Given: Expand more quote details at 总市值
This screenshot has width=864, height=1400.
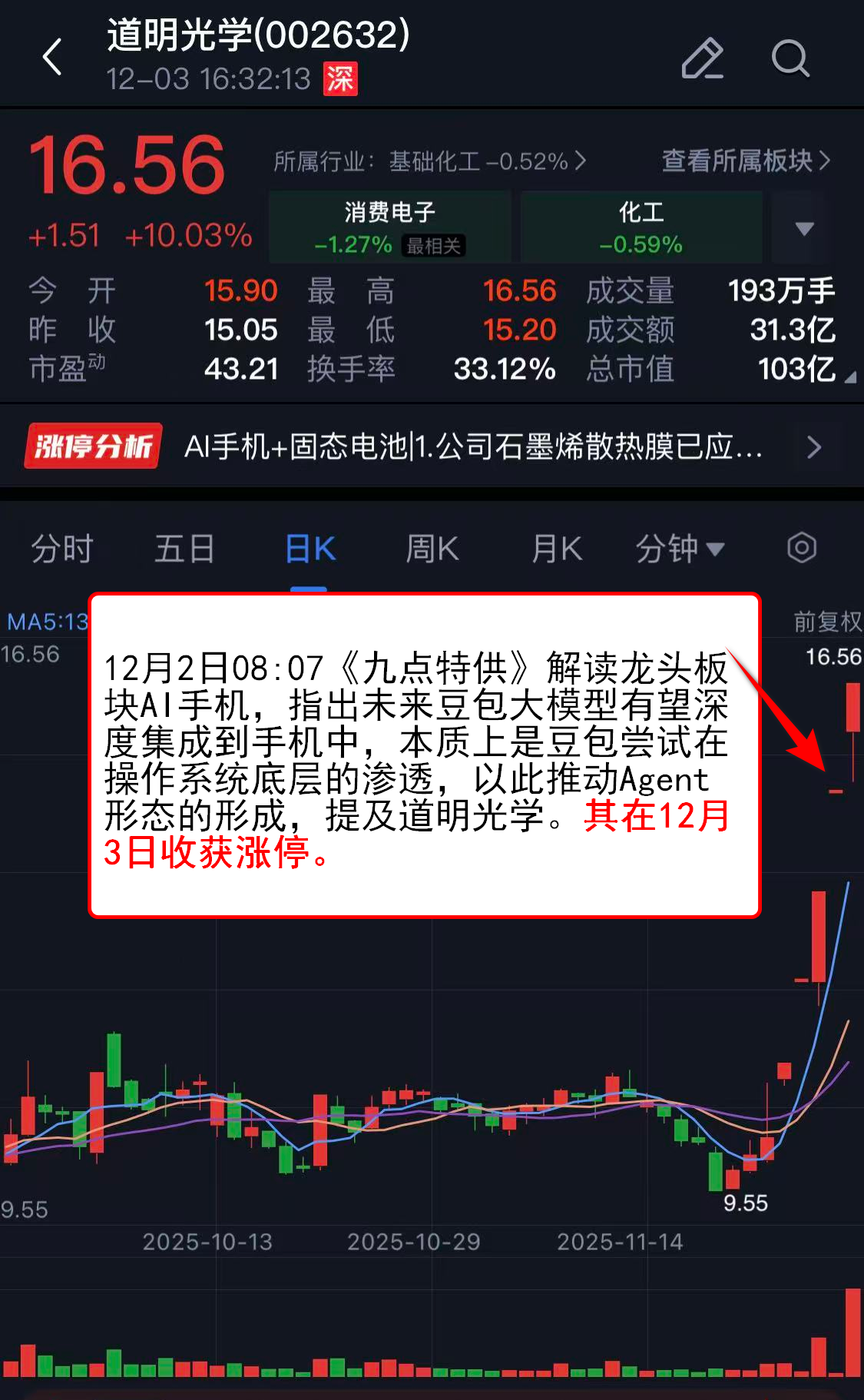Looking at the screenshot, I should pyautogui.click(x=849, y=377).
